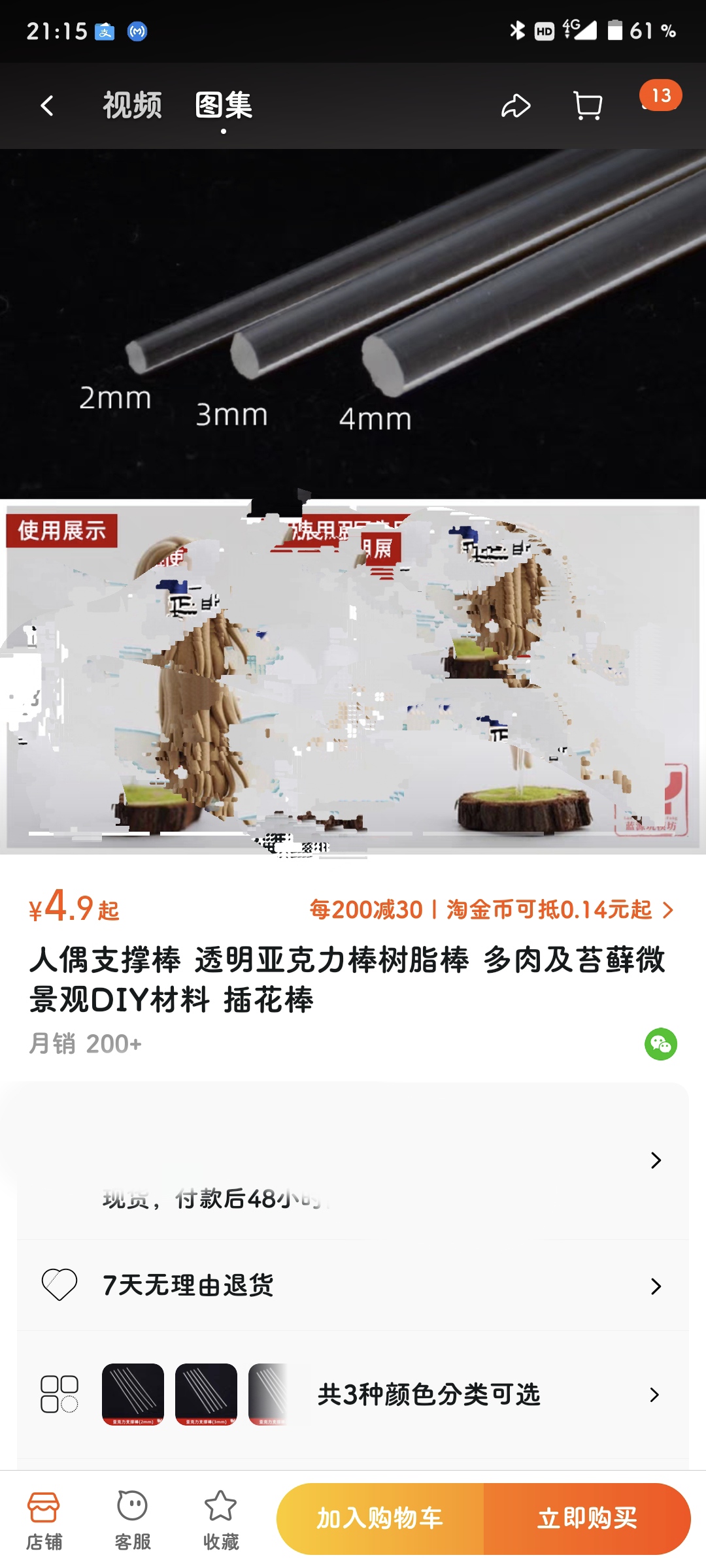
Task: Share this product
Action: pyautogui.click(x=515, y=106)
